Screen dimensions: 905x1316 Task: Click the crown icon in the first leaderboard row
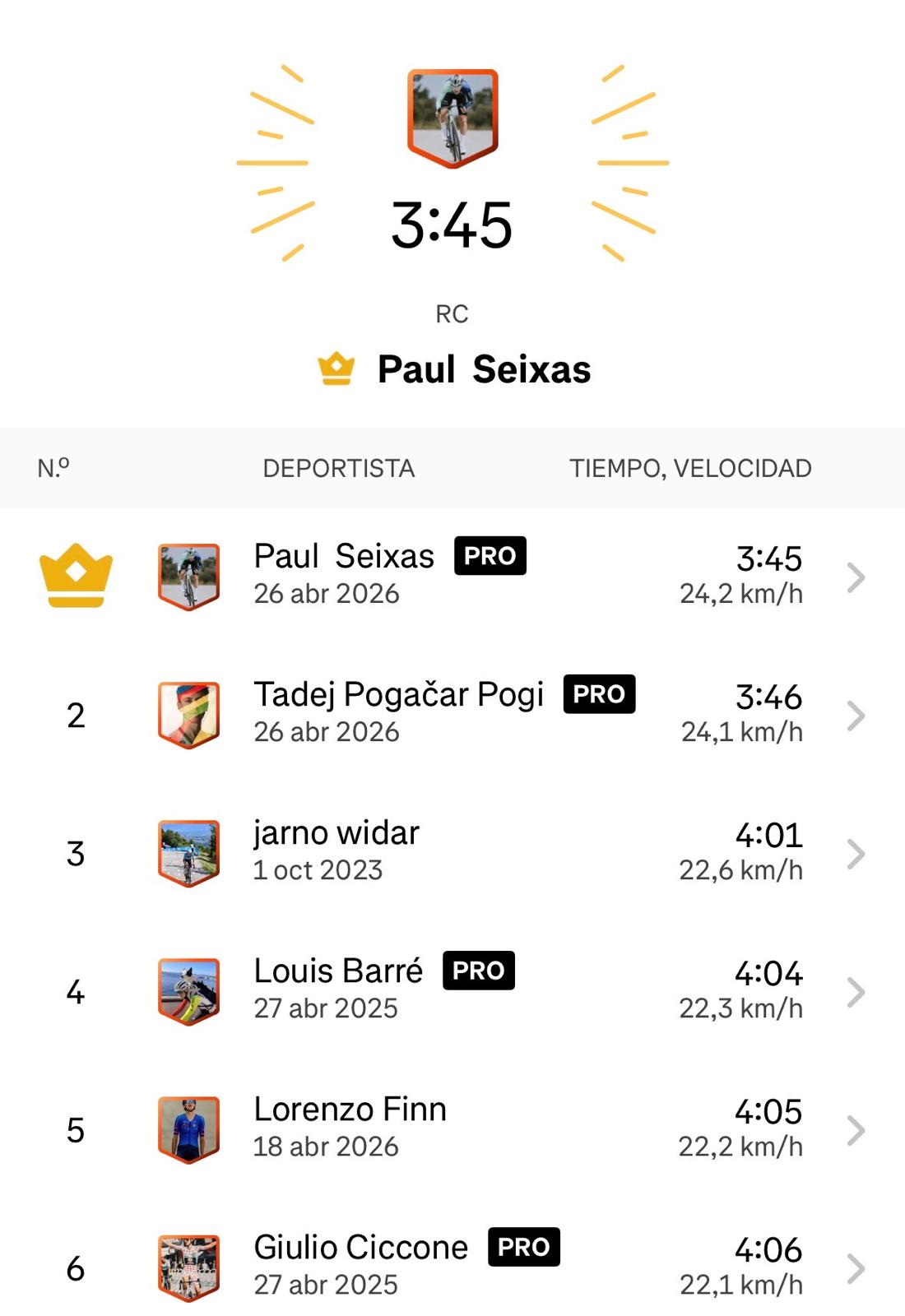tap(74, 573)
